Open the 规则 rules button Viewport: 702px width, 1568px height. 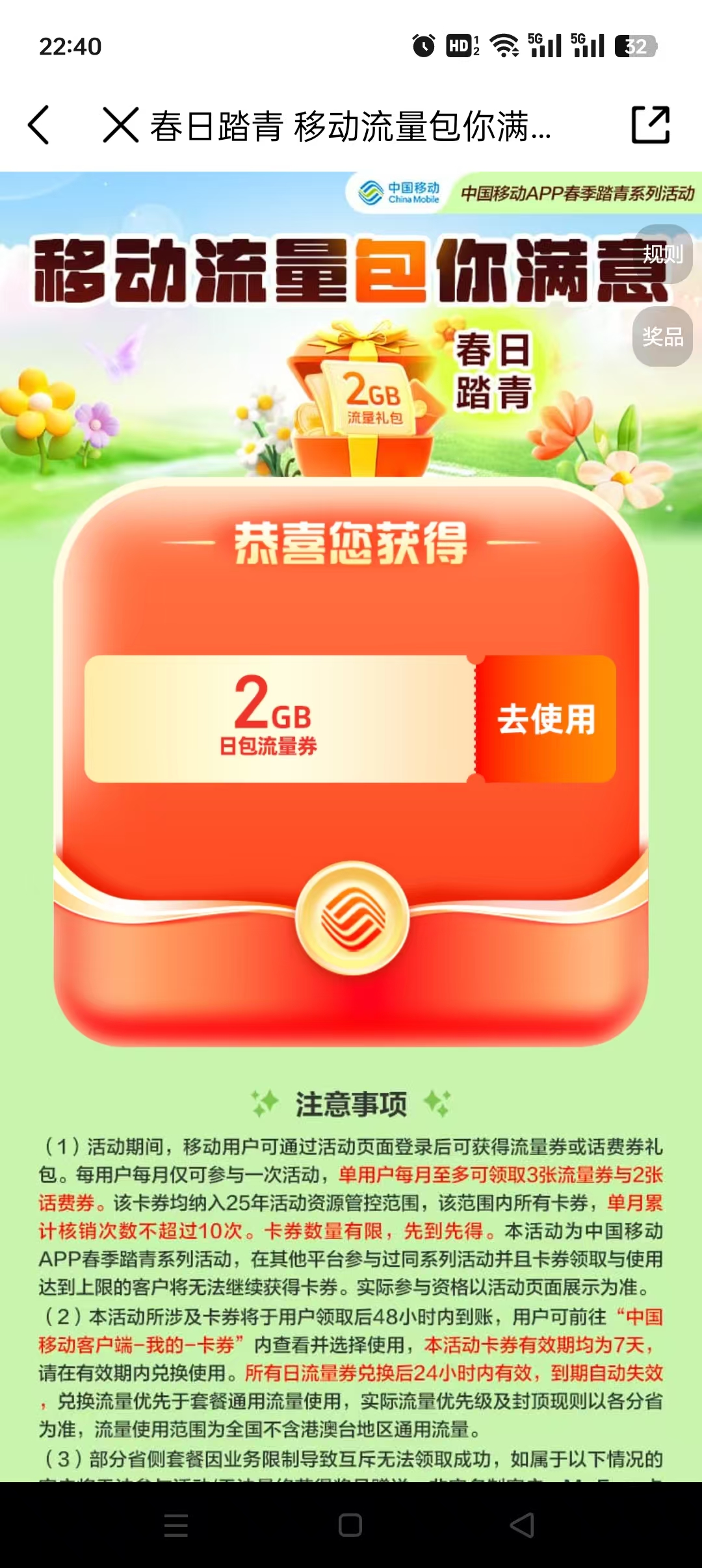tap(662, 254)
